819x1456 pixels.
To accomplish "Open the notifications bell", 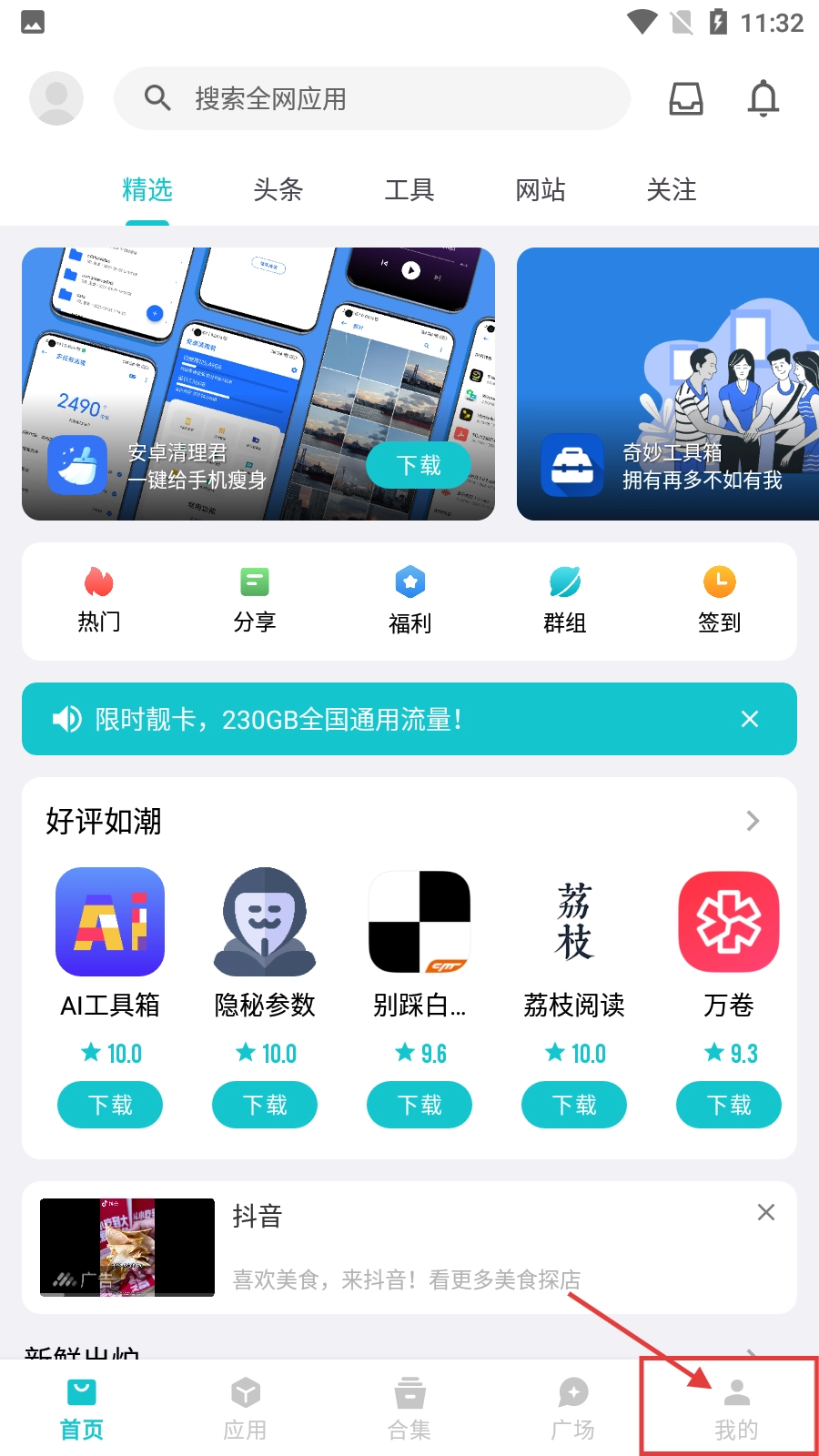I will pos(763,98).
